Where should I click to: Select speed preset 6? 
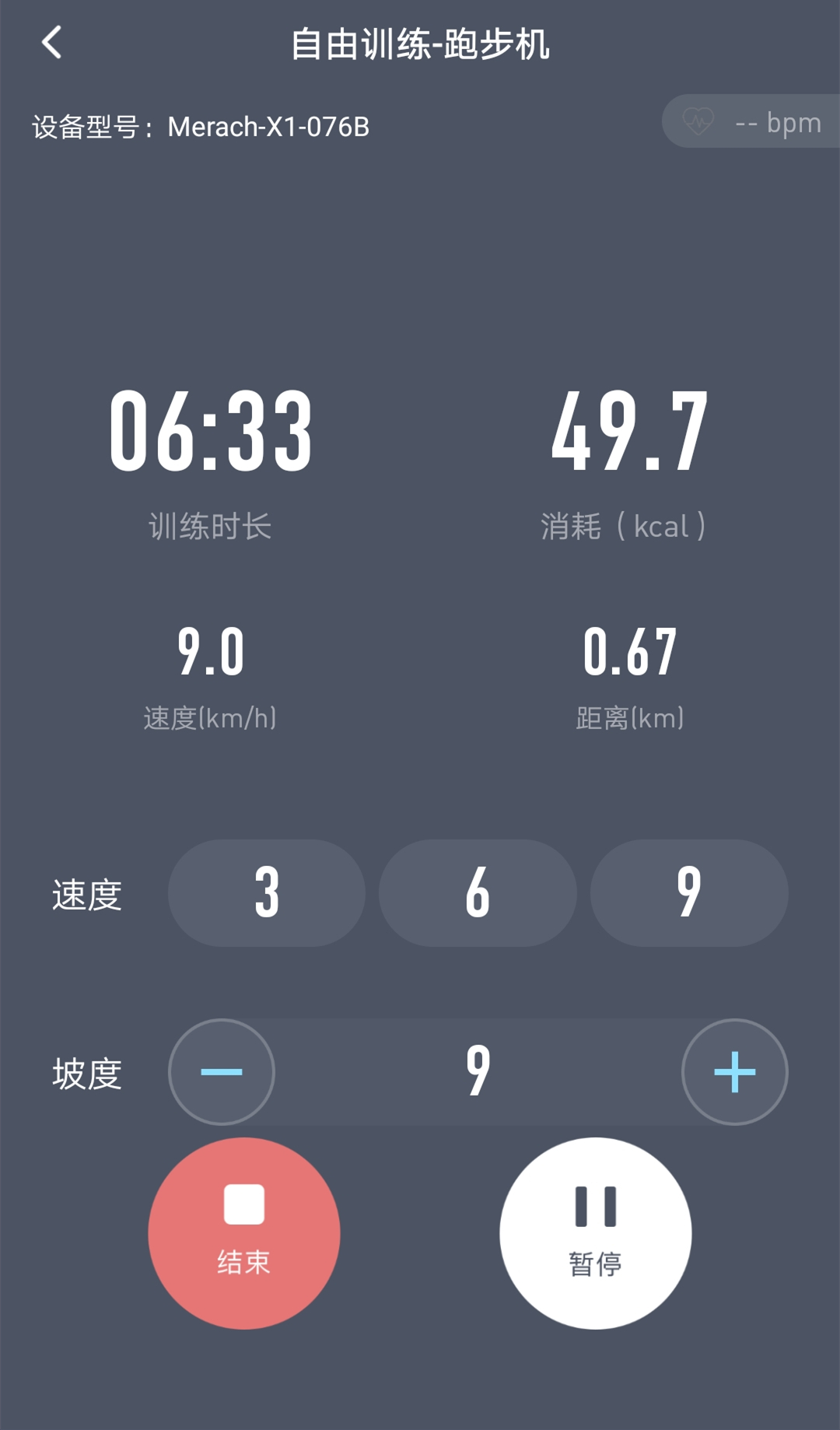475,893
